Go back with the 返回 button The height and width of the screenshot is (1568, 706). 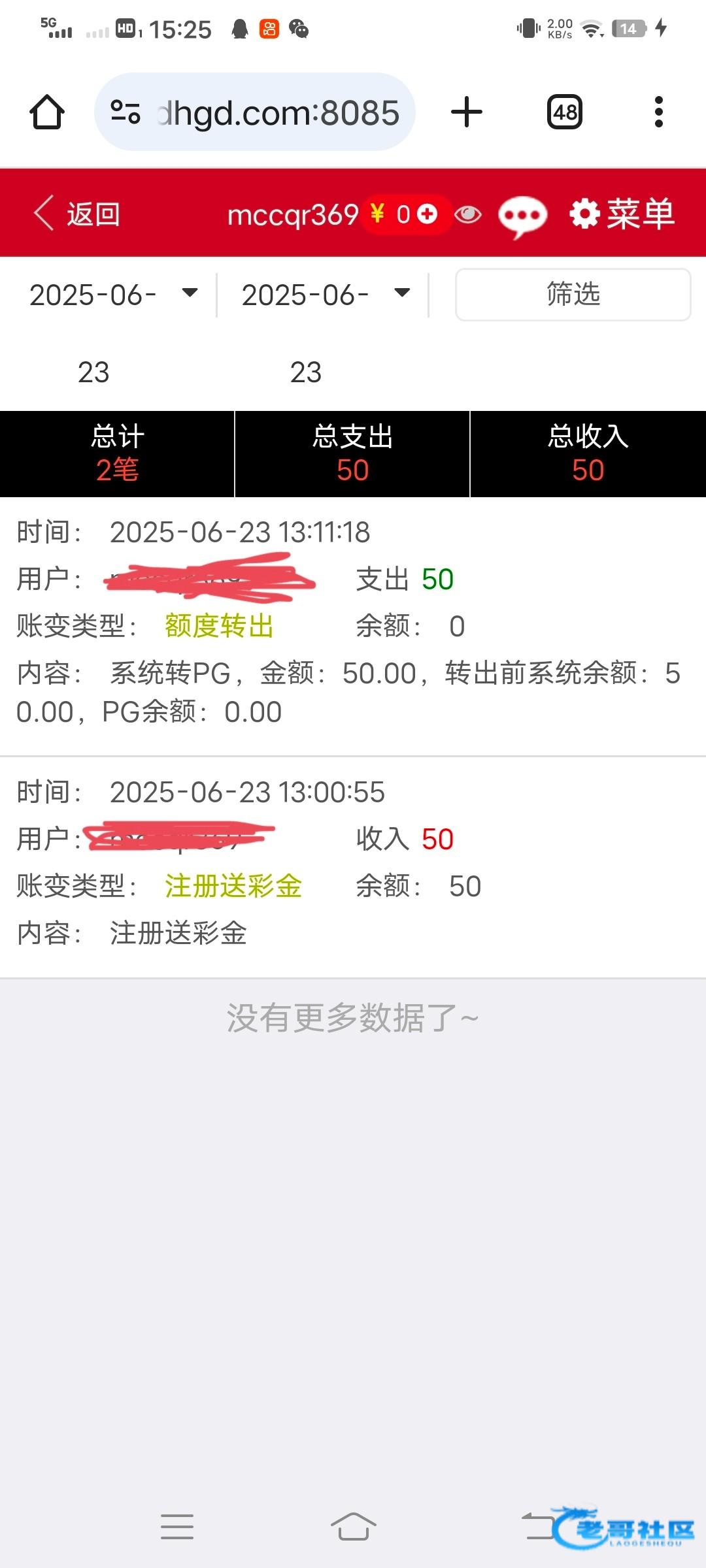coord(77,214)
